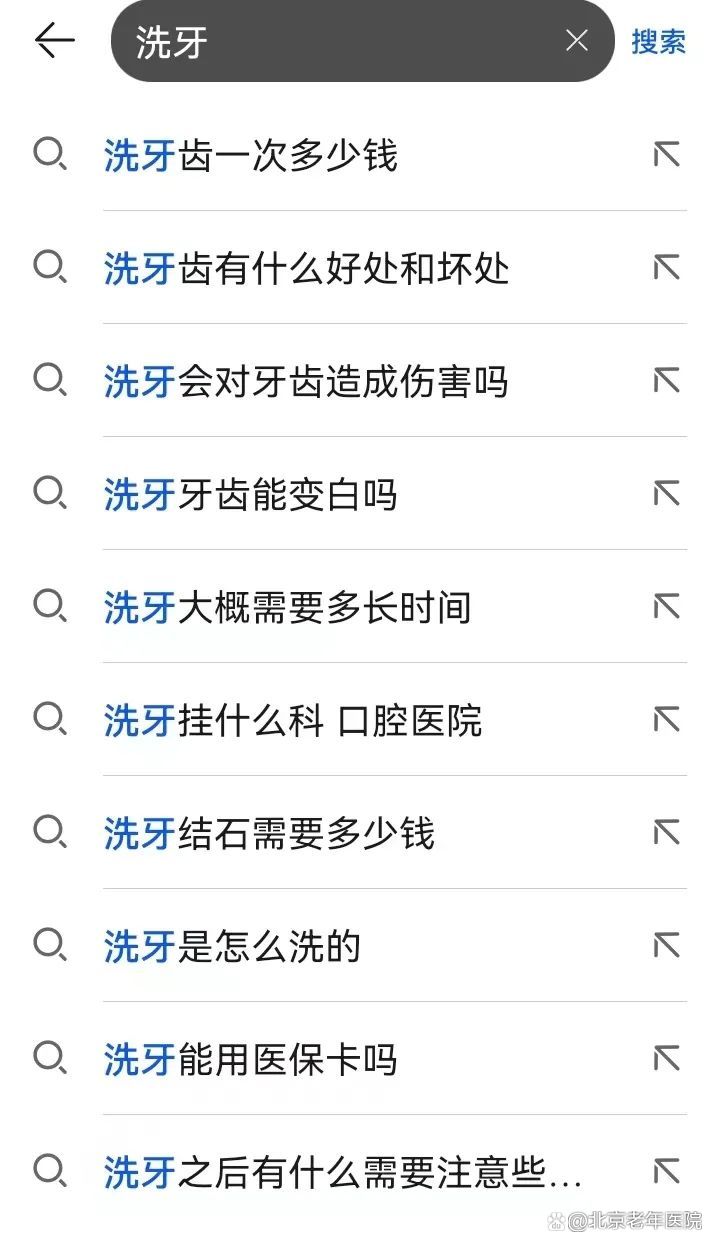Insert 洗牙大概需要多长时间 via its arrow icon
Viewport: 716px width, 1246px height.
tap(666, 607)
